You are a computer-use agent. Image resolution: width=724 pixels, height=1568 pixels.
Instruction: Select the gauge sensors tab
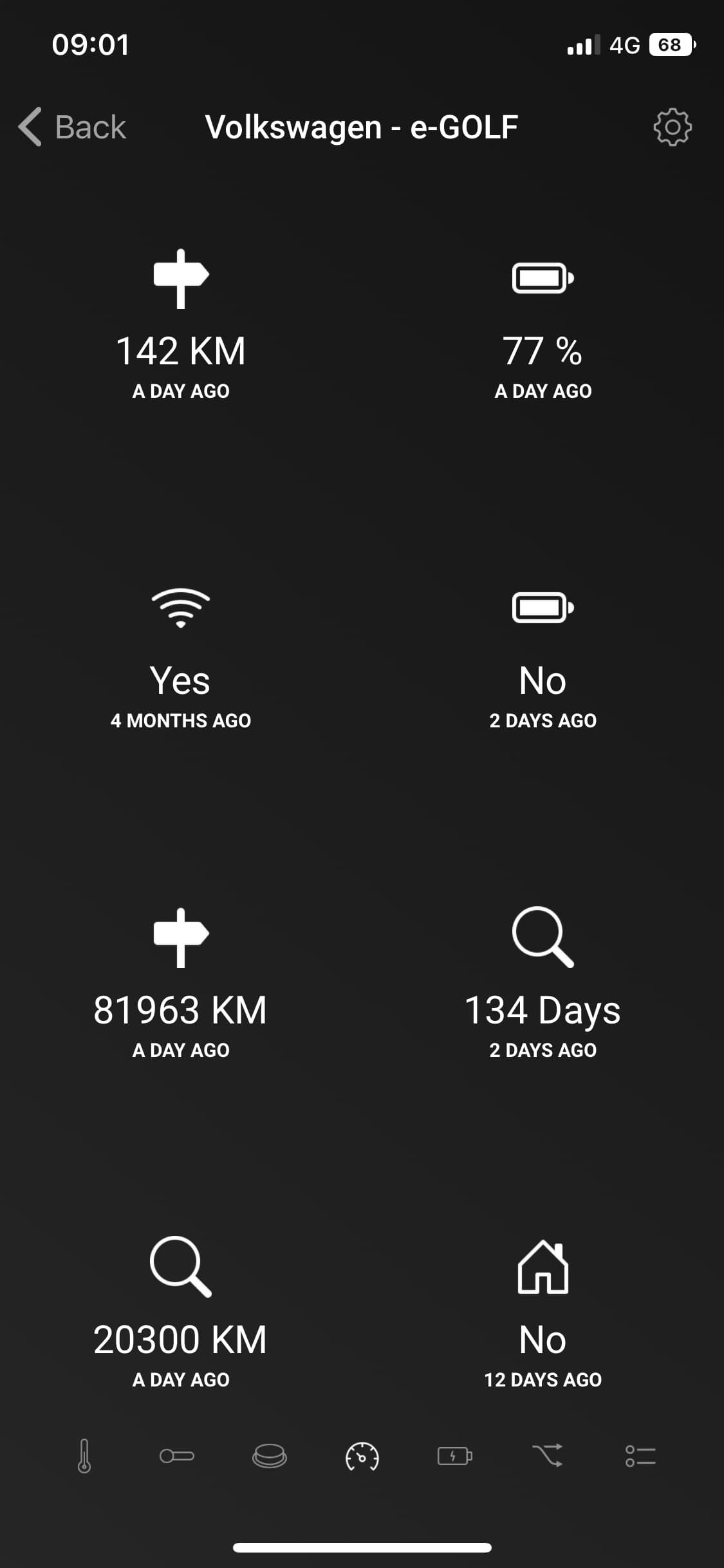click(x=362, y=1456)
